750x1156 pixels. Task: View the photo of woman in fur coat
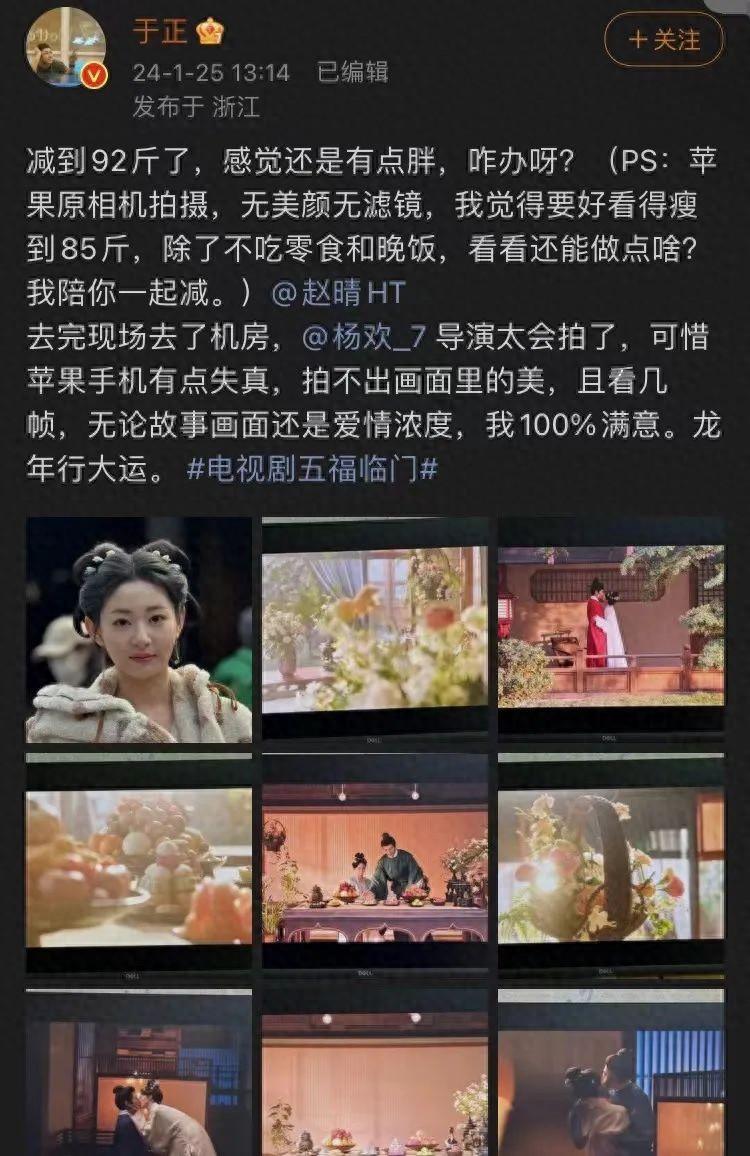pyautogui.click(x=139, y=629)
